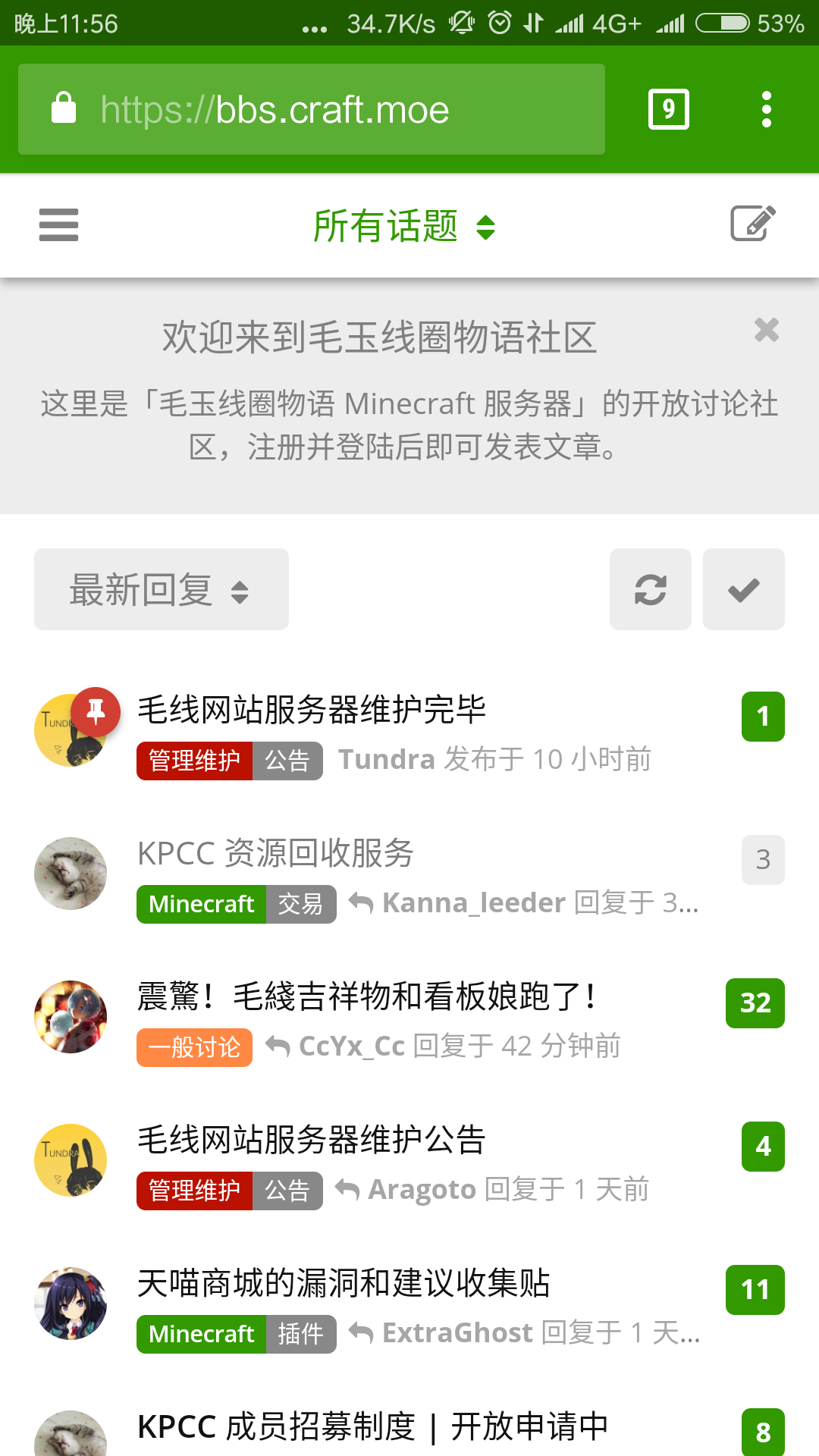Open the browser tabs switcher

[668, 110]
